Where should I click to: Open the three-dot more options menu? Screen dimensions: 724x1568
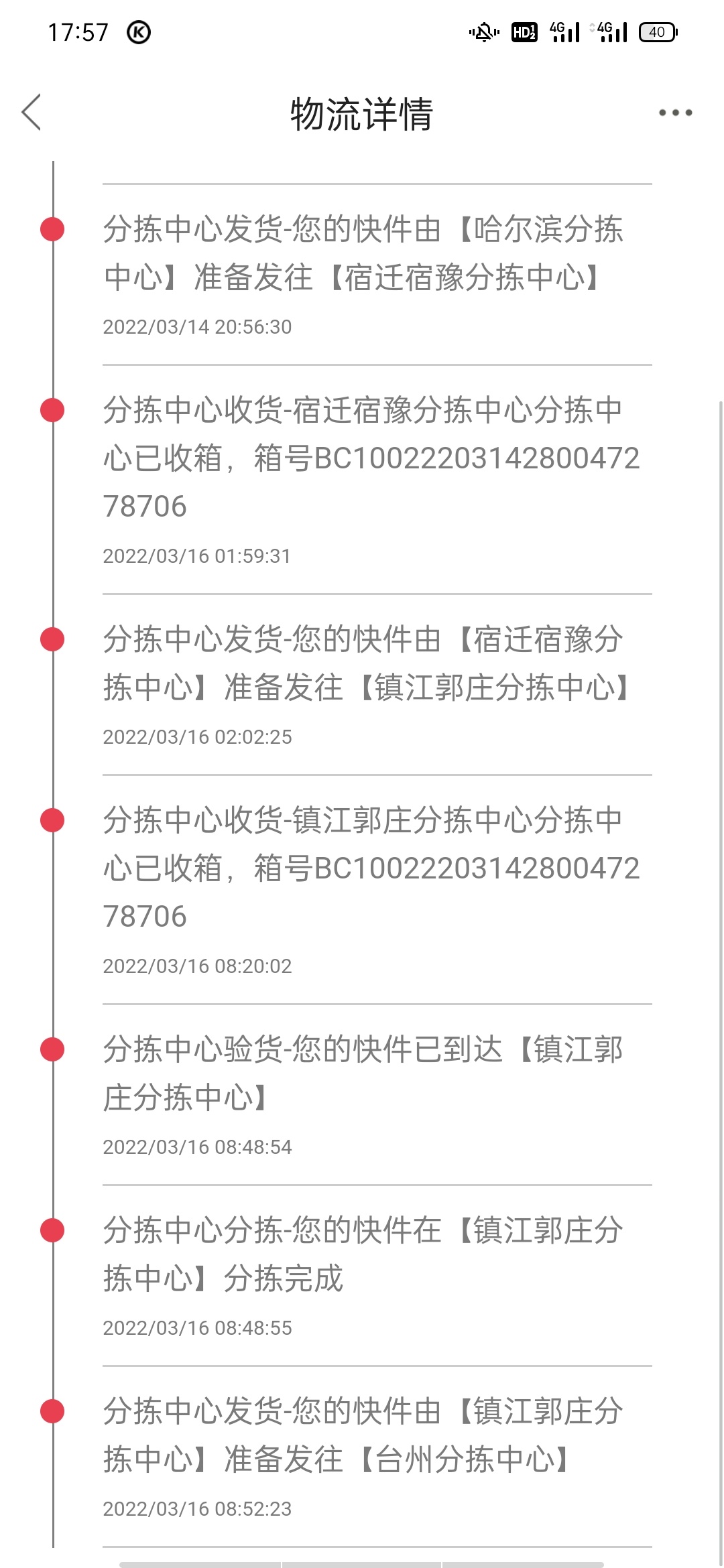pos(675,113)
